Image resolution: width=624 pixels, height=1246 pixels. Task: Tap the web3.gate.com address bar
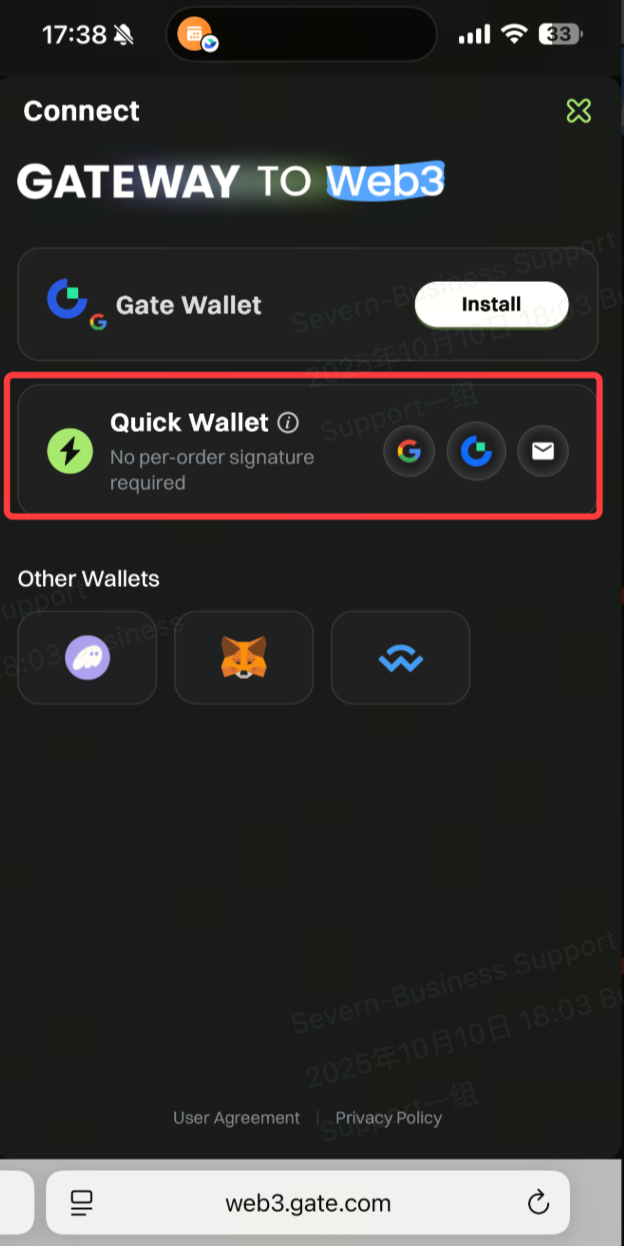[x=308, y=1202]
